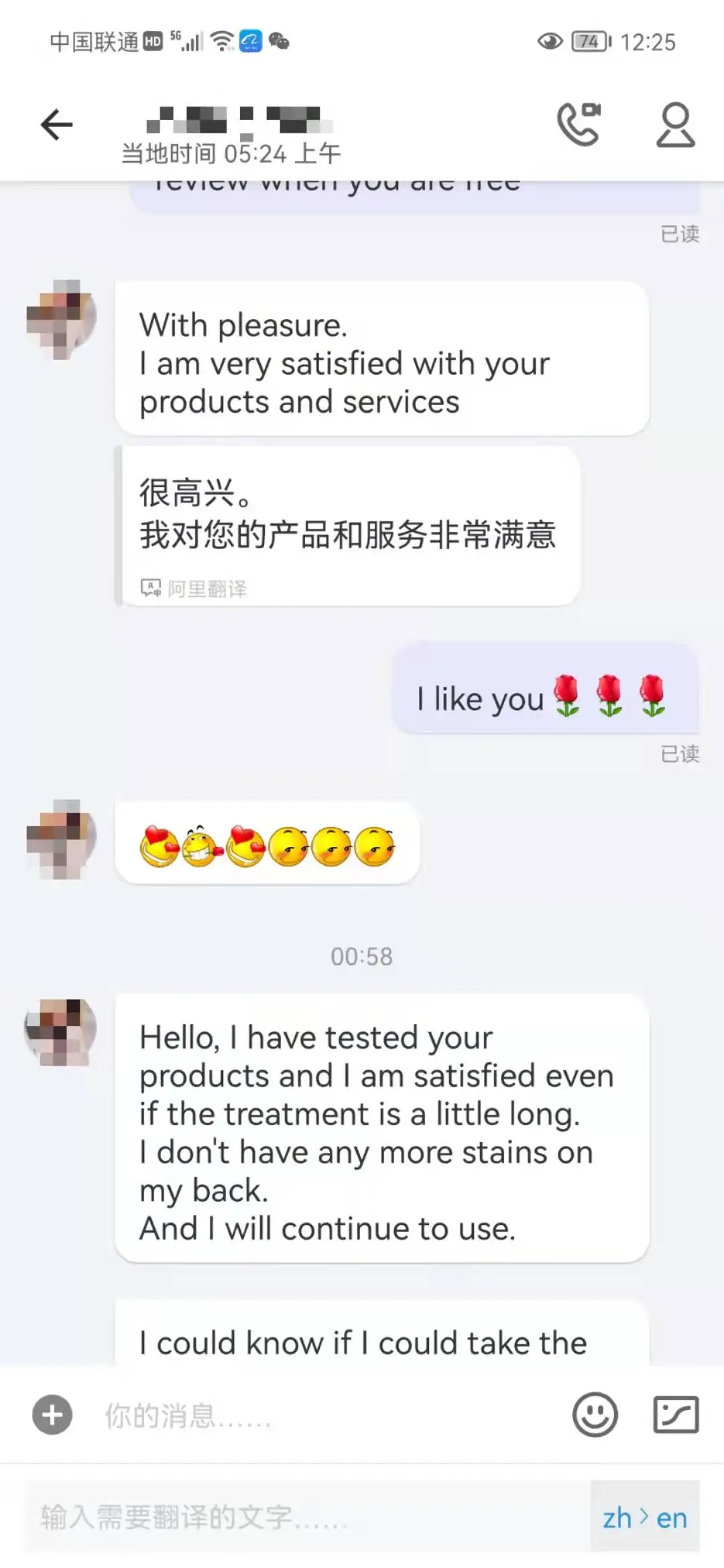Go back from this chat

click(x=56, y=125)
